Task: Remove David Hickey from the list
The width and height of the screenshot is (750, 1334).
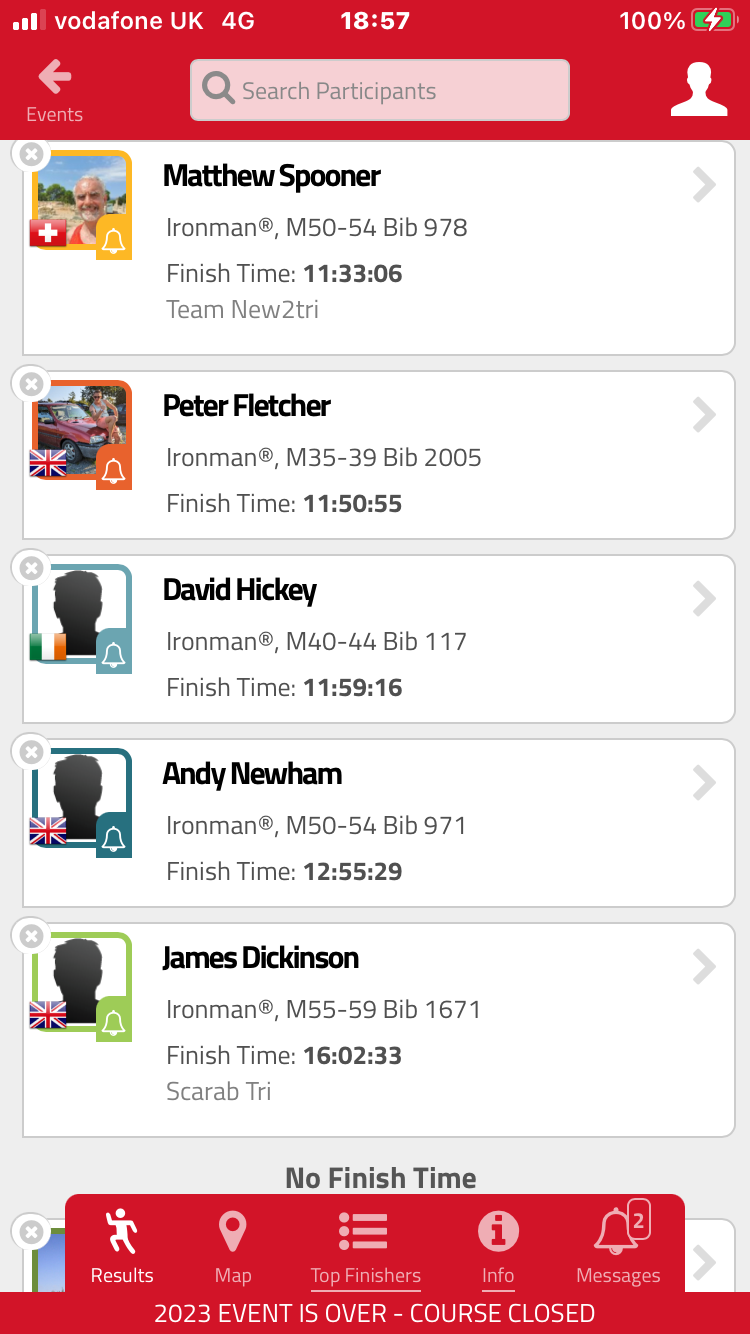Action: 32,568
